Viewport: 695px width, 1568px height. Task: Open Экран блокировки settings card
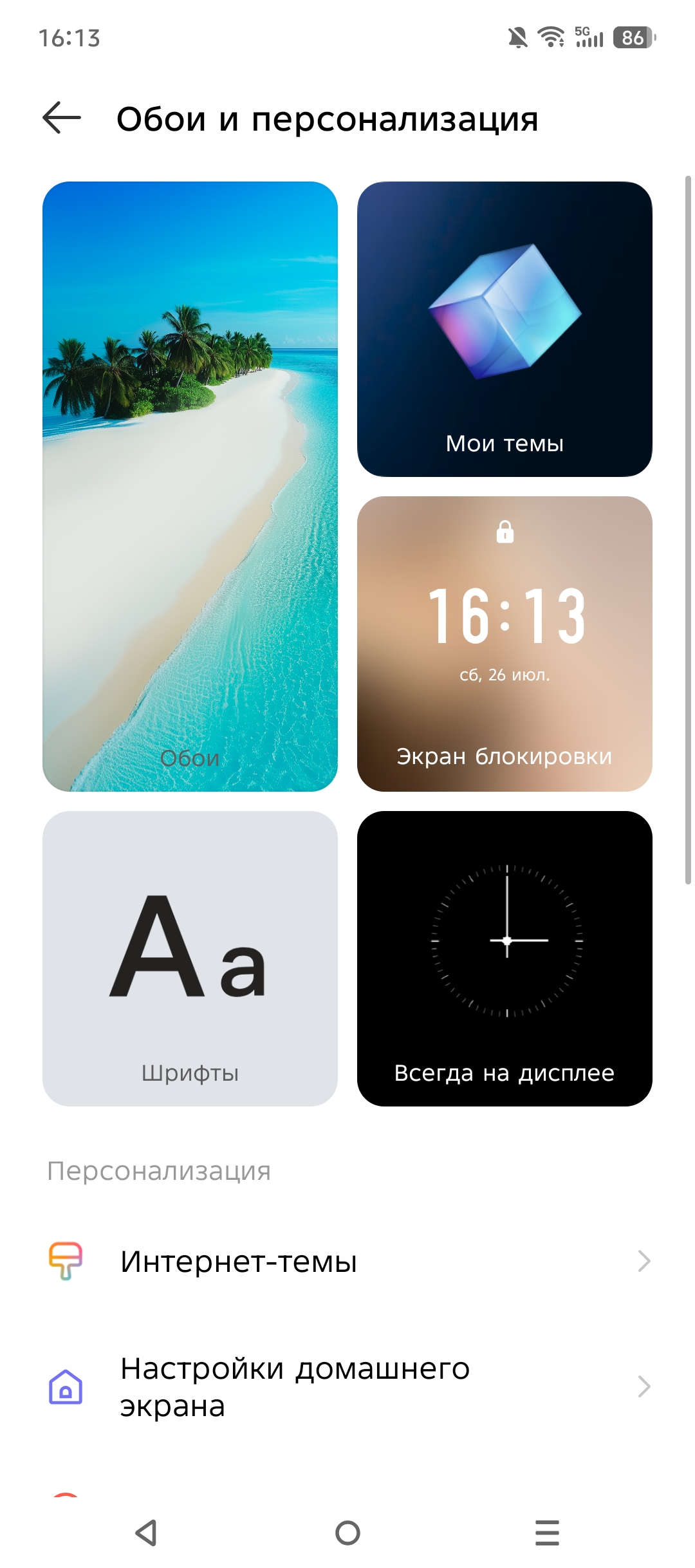click(x=505, y=644)
